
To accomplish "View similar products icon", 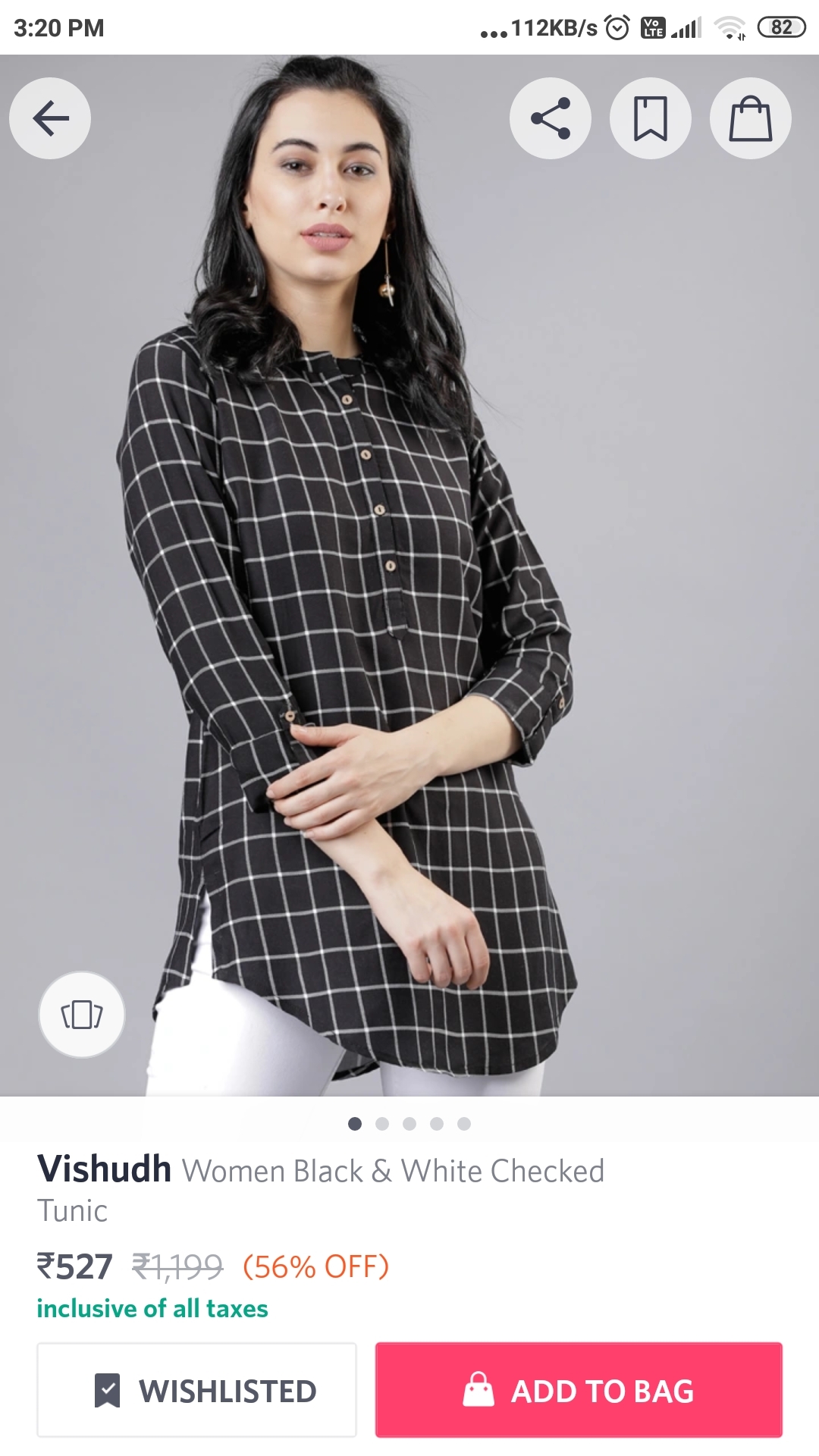I will (82, 1015).
